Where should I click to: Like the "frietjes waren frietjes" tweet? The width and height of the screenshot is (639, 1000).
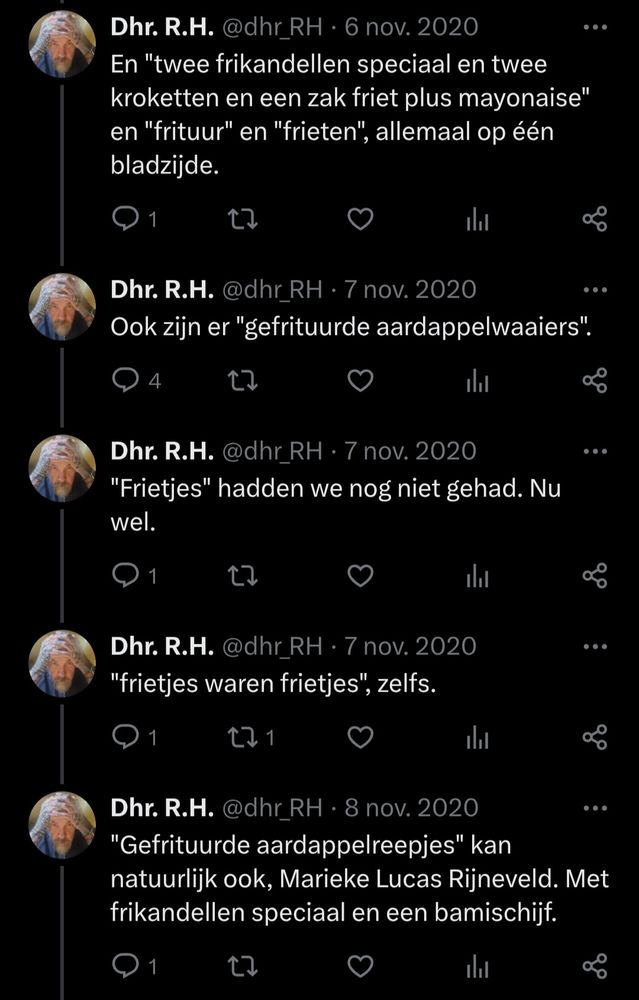[360, 738]
